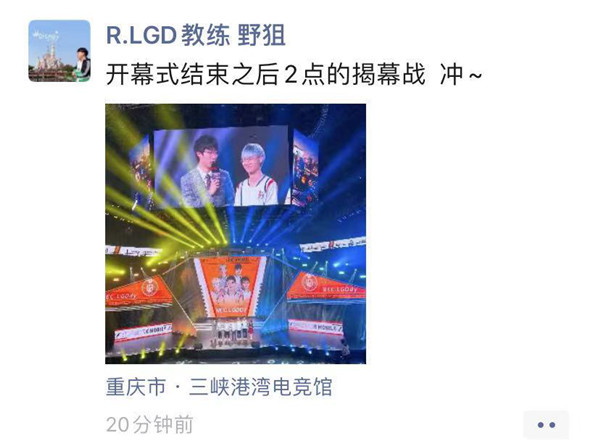The width and height of the screenshot is (600, 448).
Task: View the esports arena photo full screen
Action: pos(235,233)
